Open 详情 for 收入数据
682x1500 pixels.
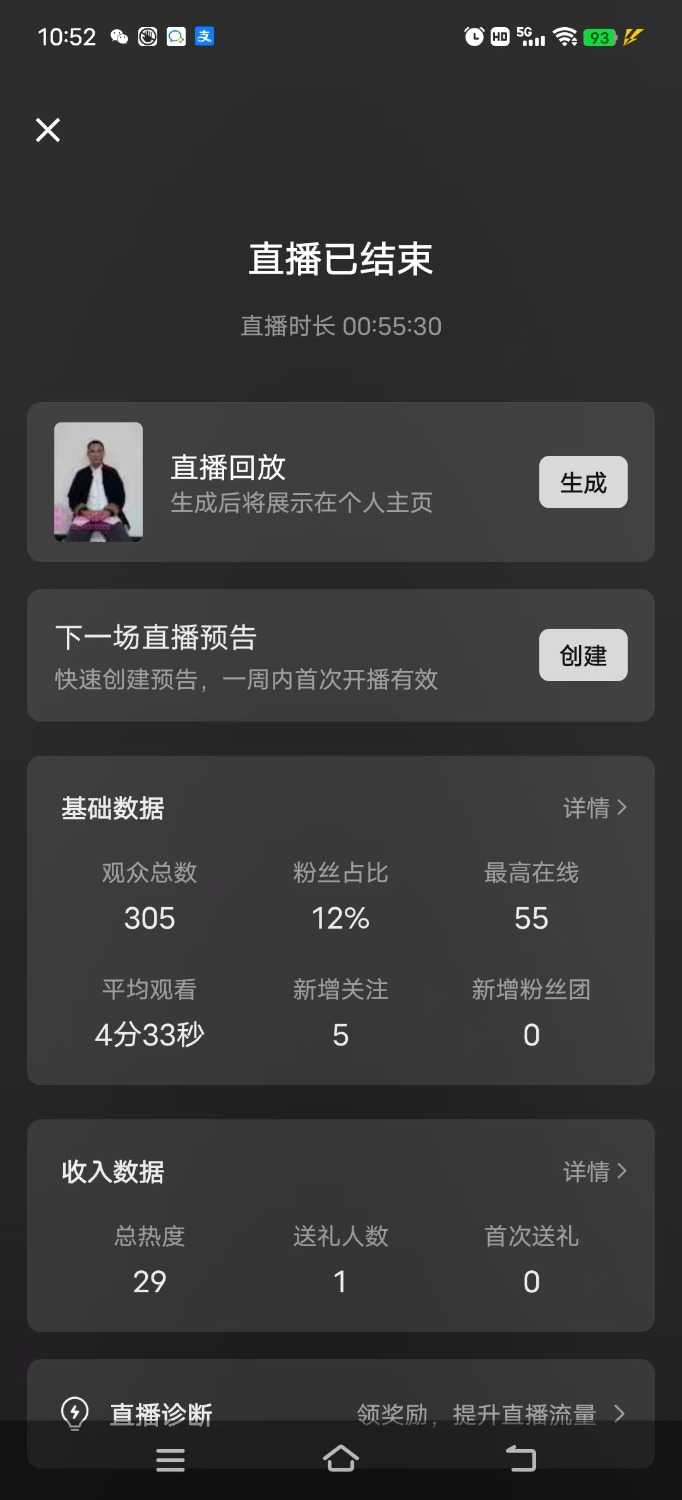595,1171
